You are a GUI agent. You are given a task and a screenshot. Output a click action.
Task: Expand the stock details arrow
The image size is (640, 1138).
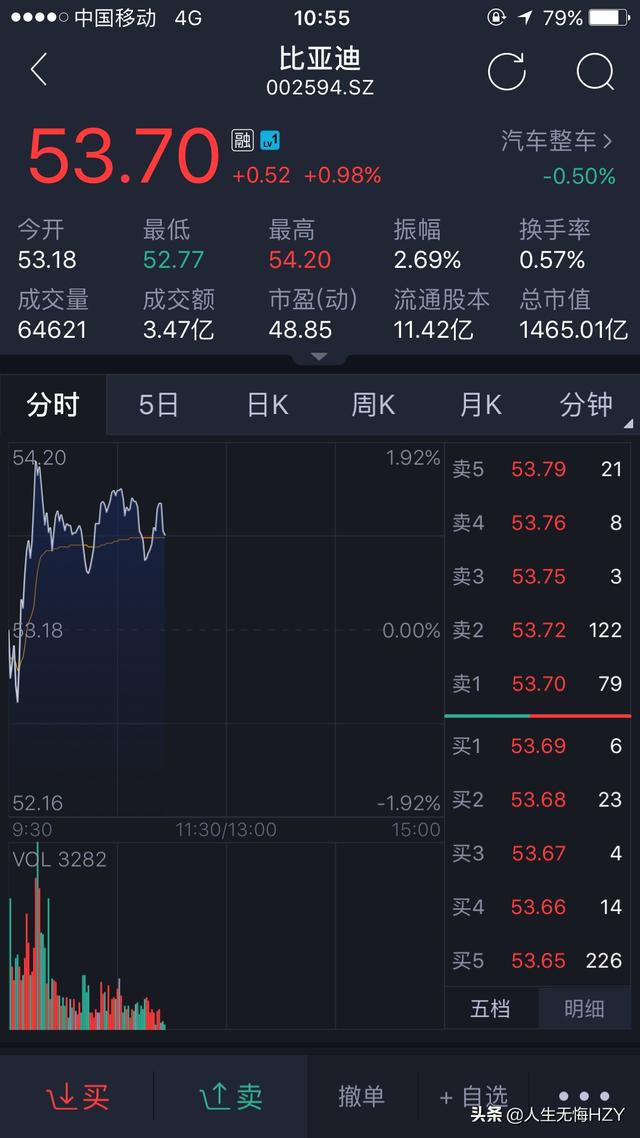click(x=318, y=356)
